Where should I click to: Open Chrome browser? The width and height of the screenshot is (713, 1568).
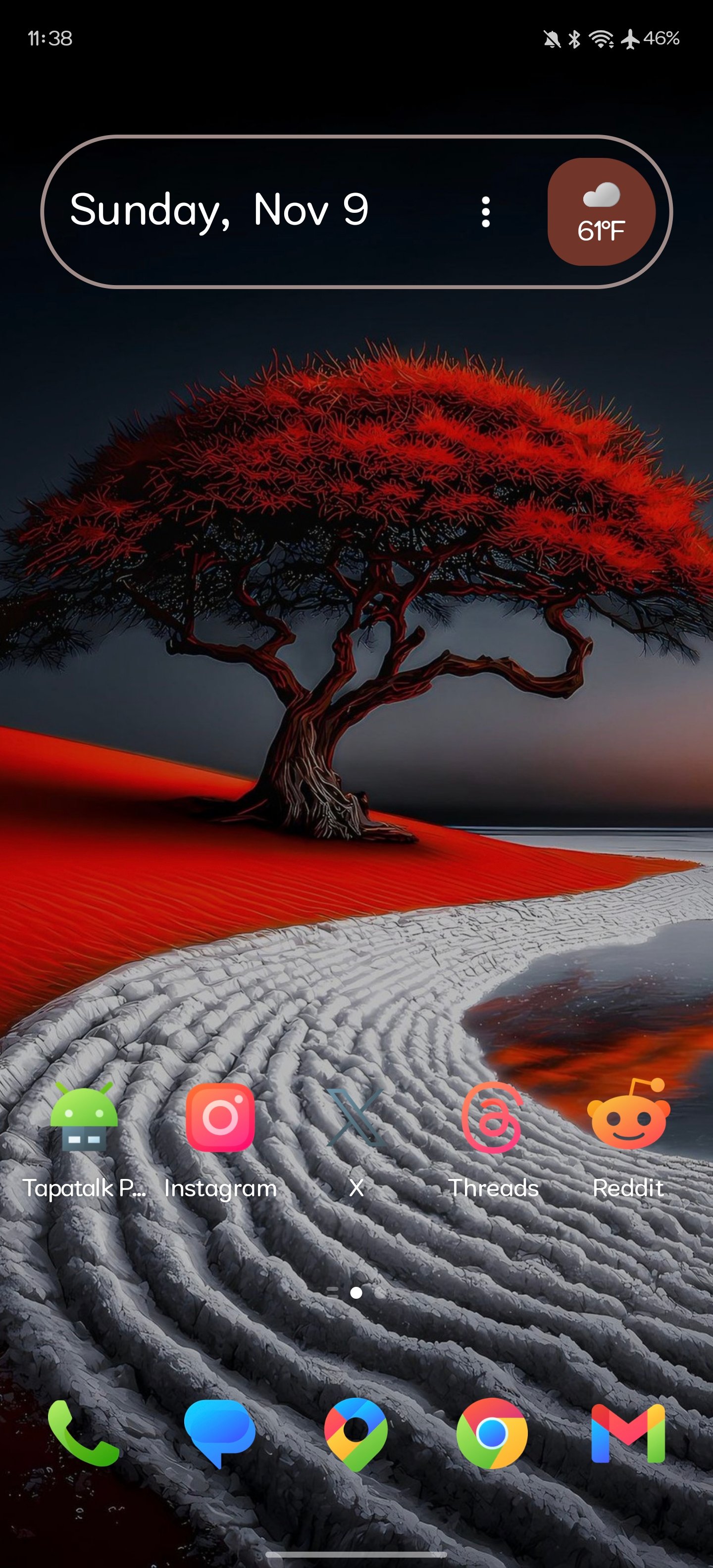point(492,1433)
